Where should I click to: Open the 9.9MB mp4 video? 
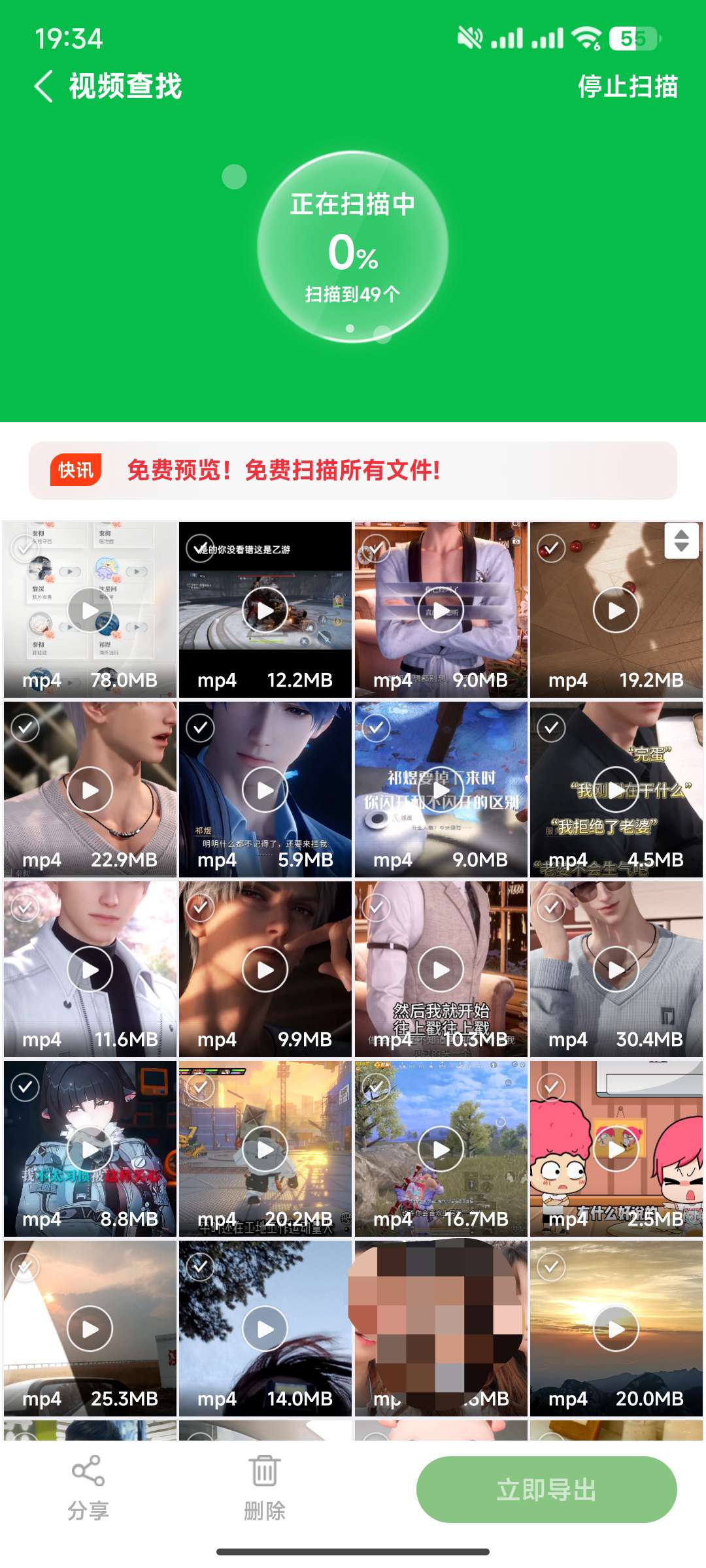tap(265, 970)
